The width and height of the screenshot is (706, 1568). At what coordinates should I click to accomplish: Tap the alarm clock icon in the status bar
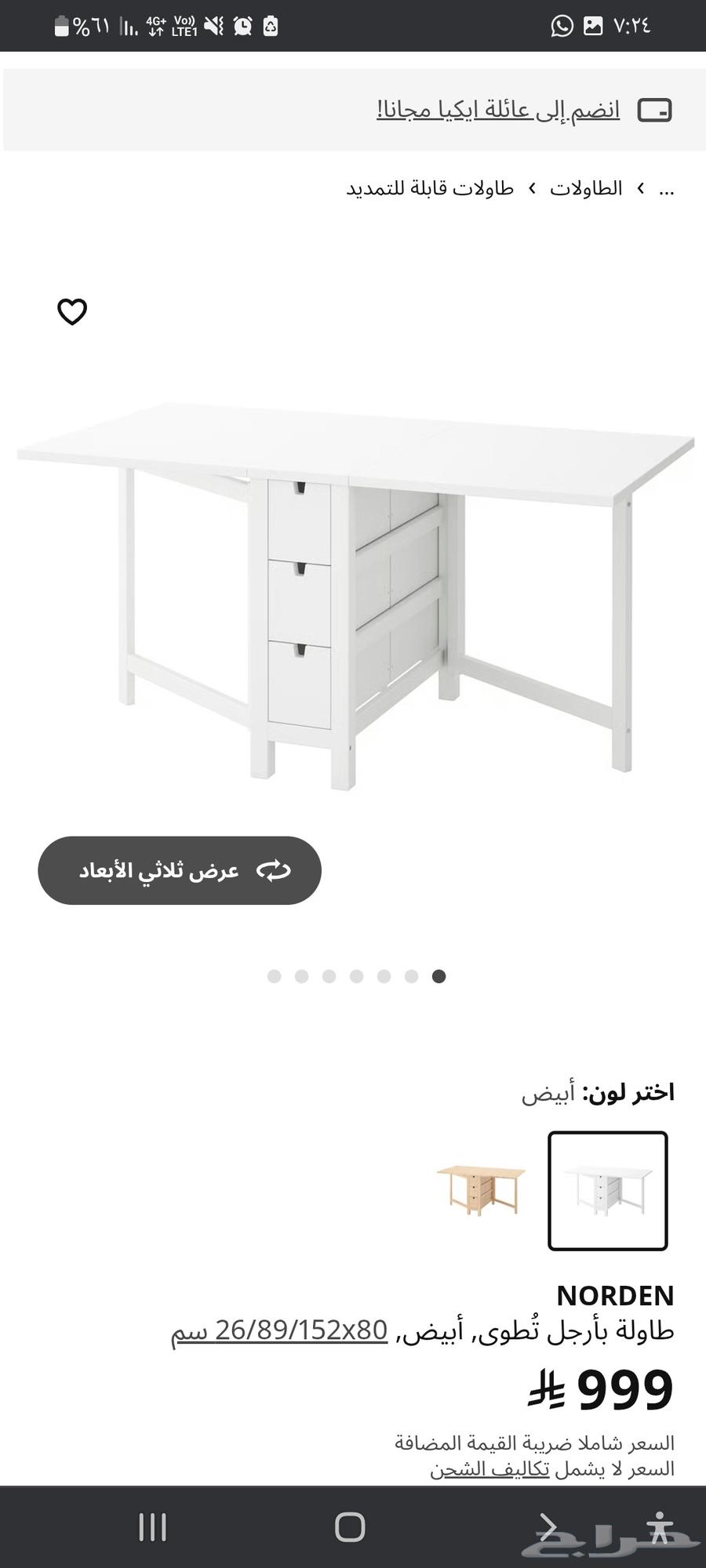(242, 26)
